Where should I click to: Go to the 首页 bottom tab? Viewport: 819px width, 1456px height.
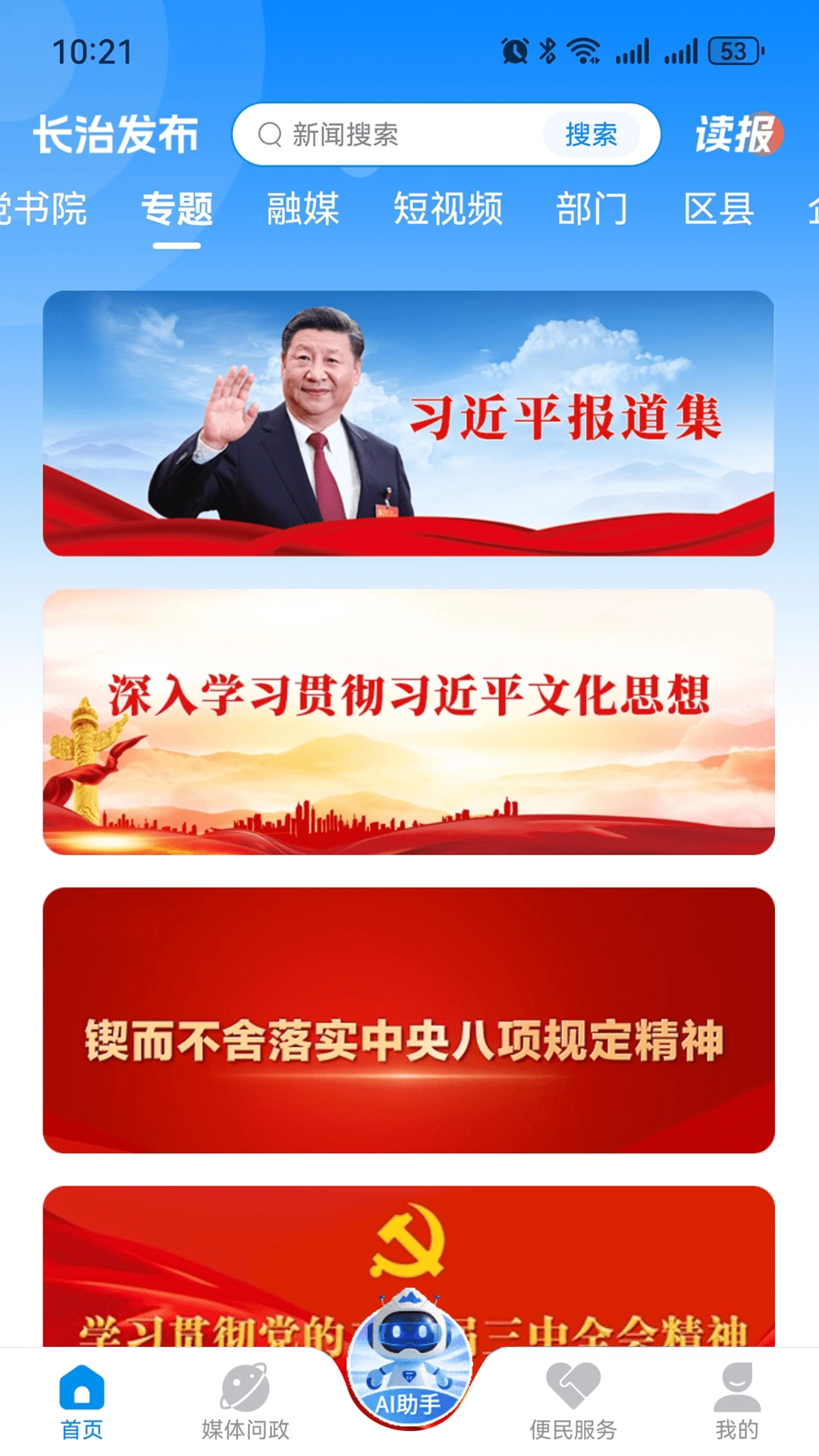82,1401
